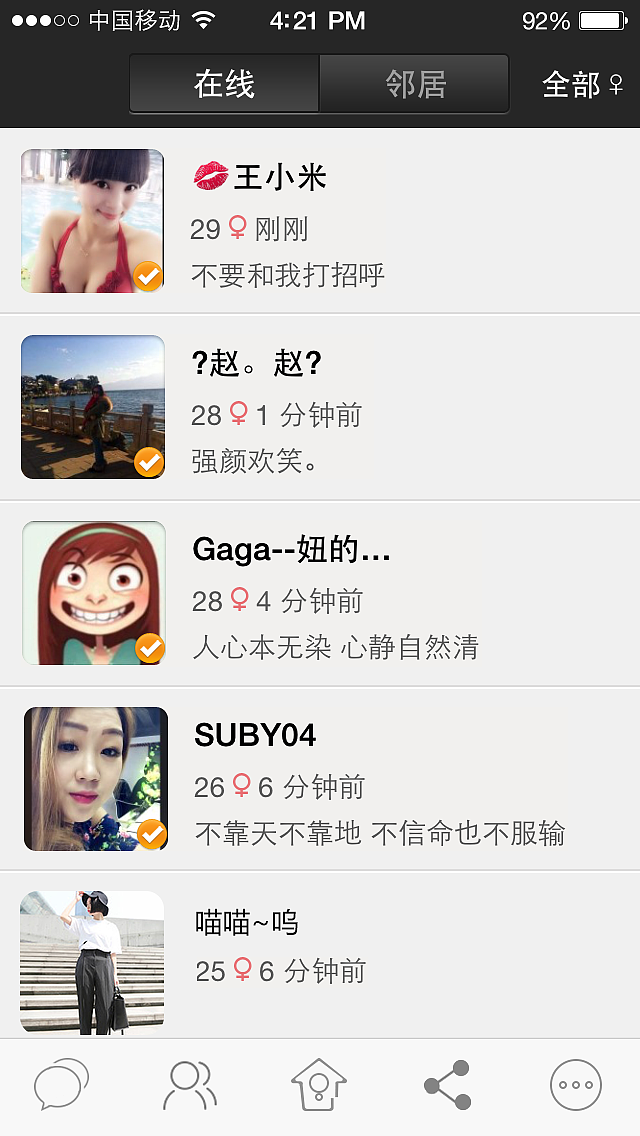640x1136 pixels.
Task: Open the share nodes tab
Action: (x=447, y=1086)
